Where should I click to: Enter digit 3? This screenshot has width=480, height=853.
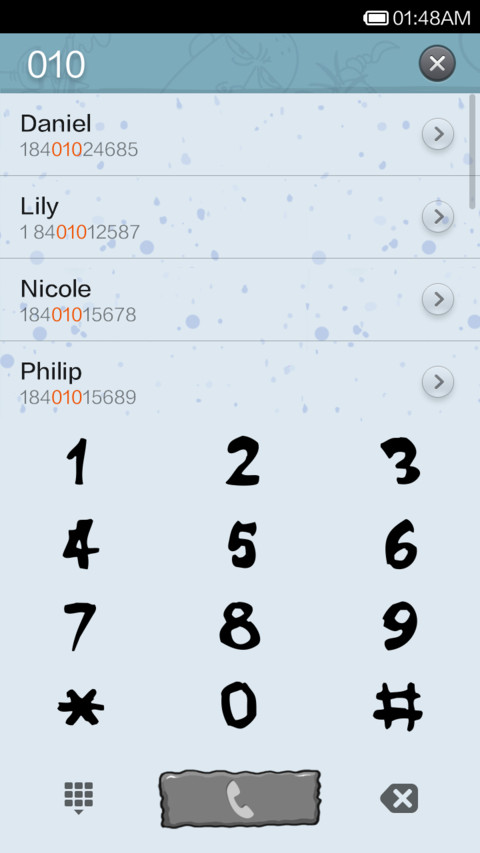(x=400, y=461)
